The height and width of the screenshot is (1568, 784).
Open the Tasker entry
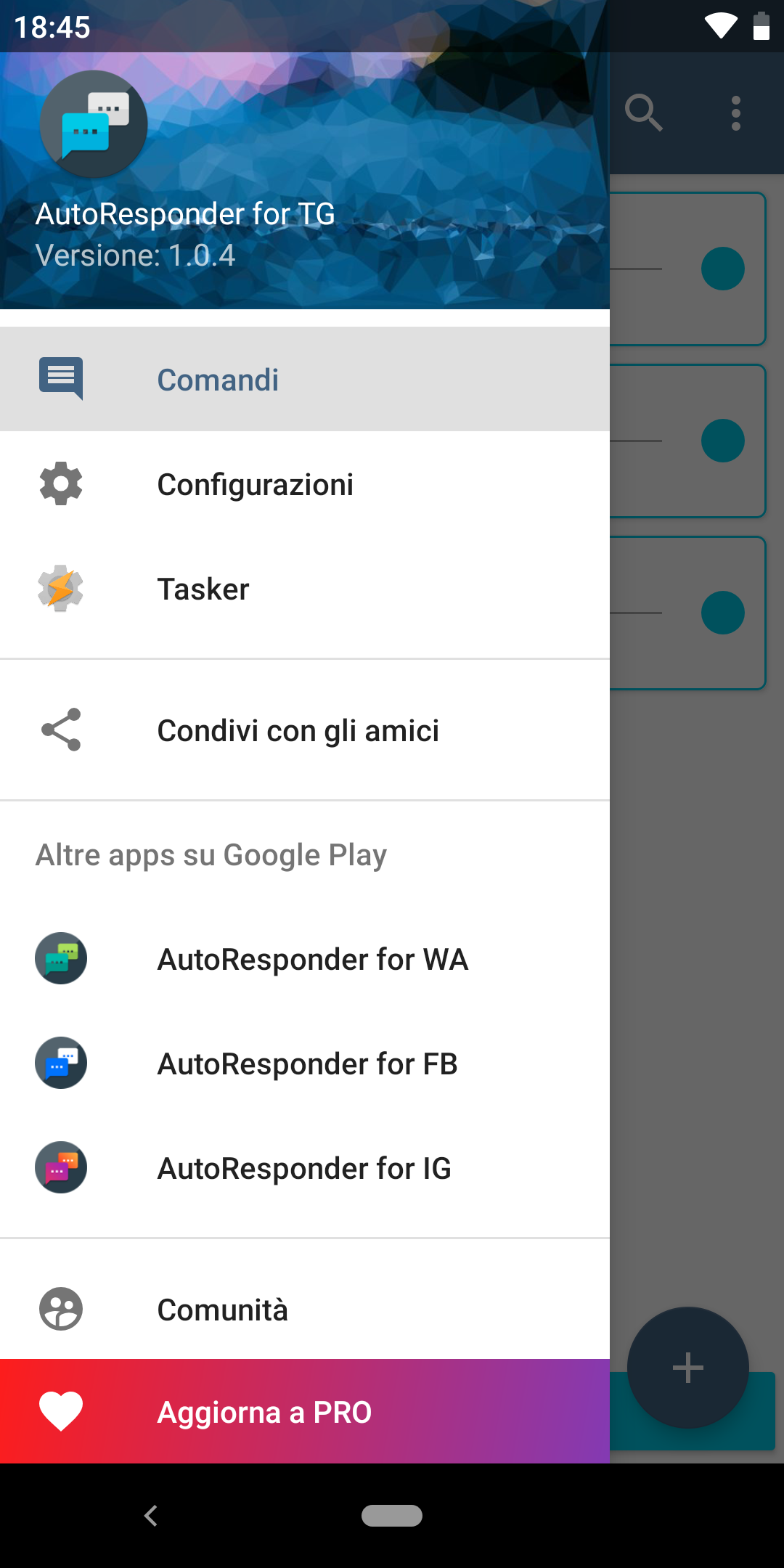click(x=305, y=588)
